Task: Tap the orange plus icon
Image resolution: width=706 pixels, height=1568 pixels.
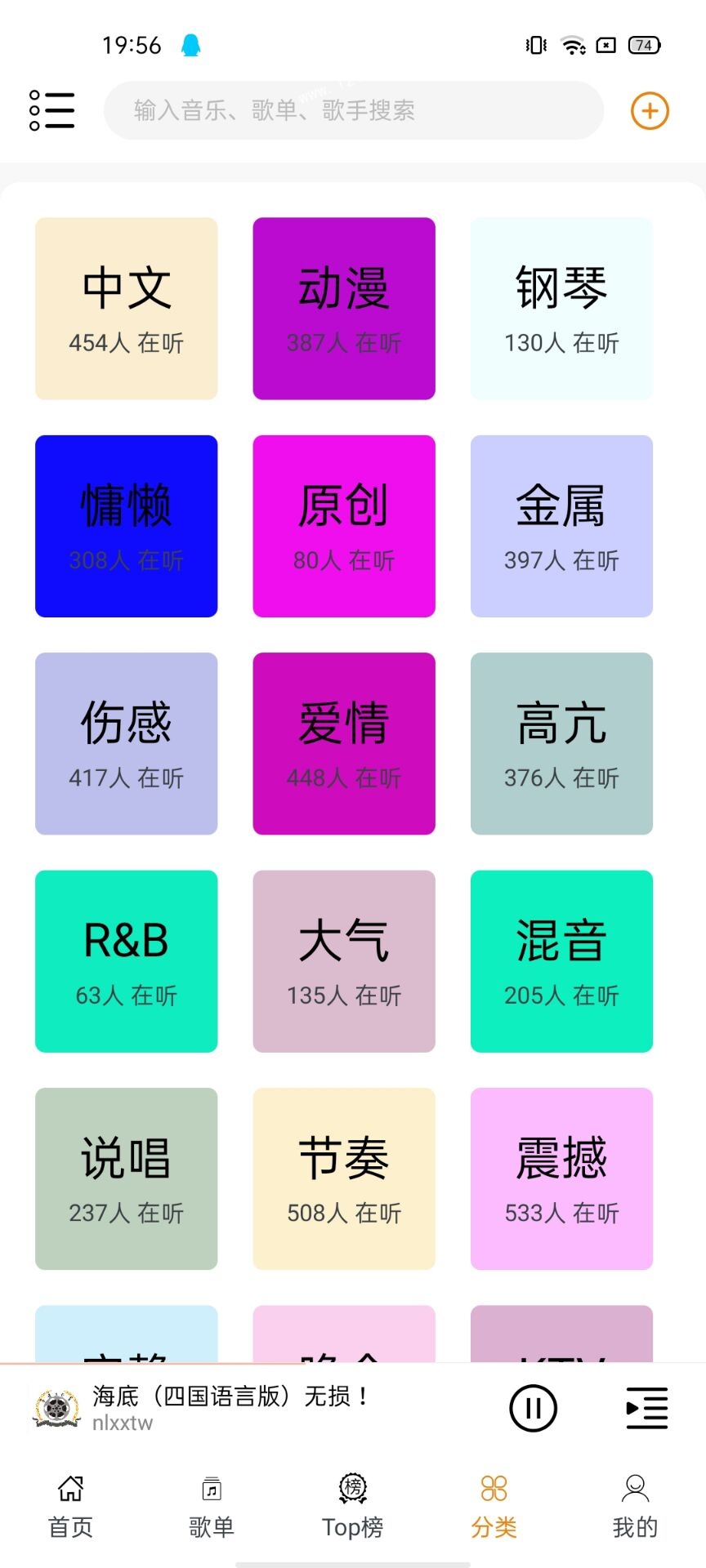Action: (x=650, y=111)
